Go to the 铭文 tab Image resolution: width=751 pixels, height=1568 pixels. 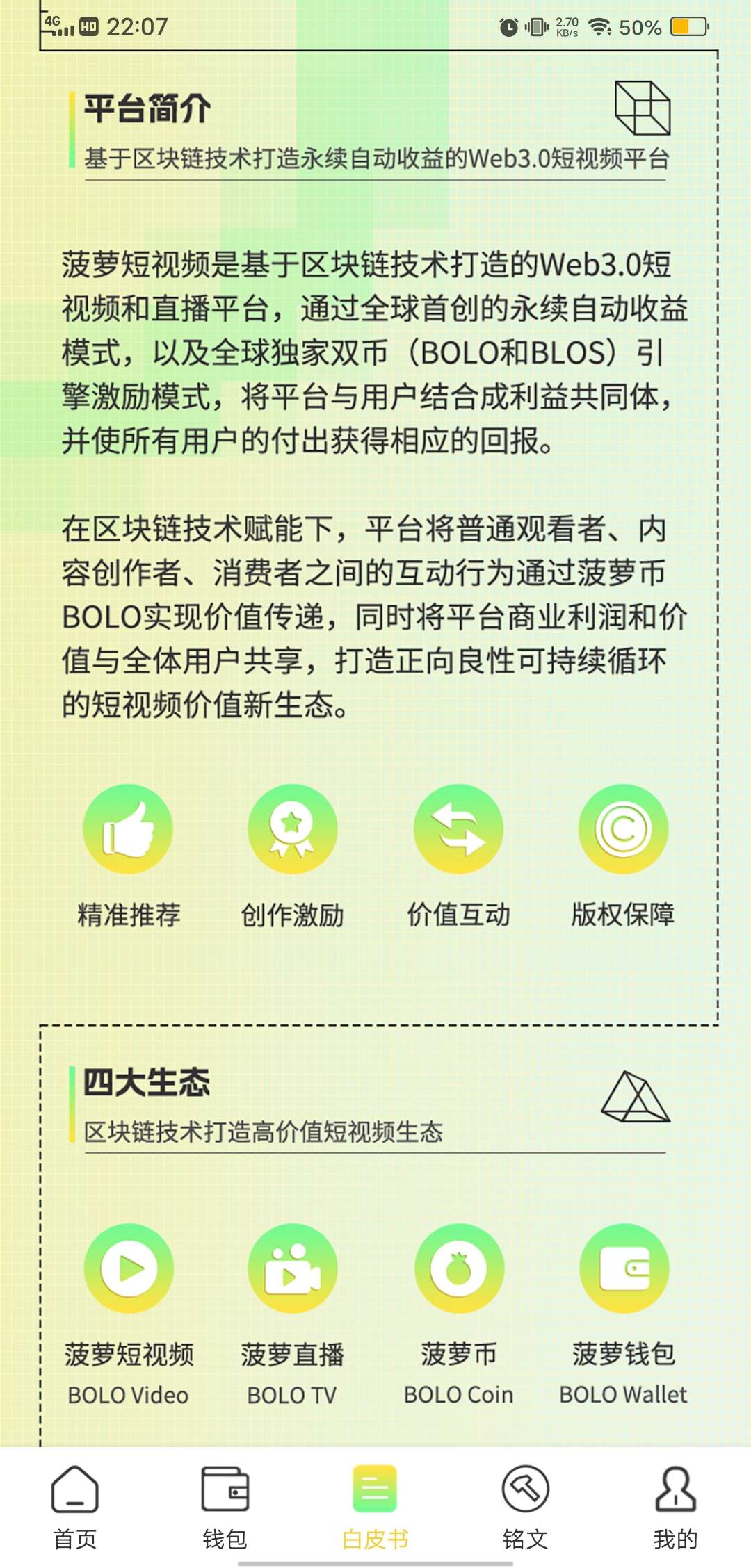tap(525, 1505)
